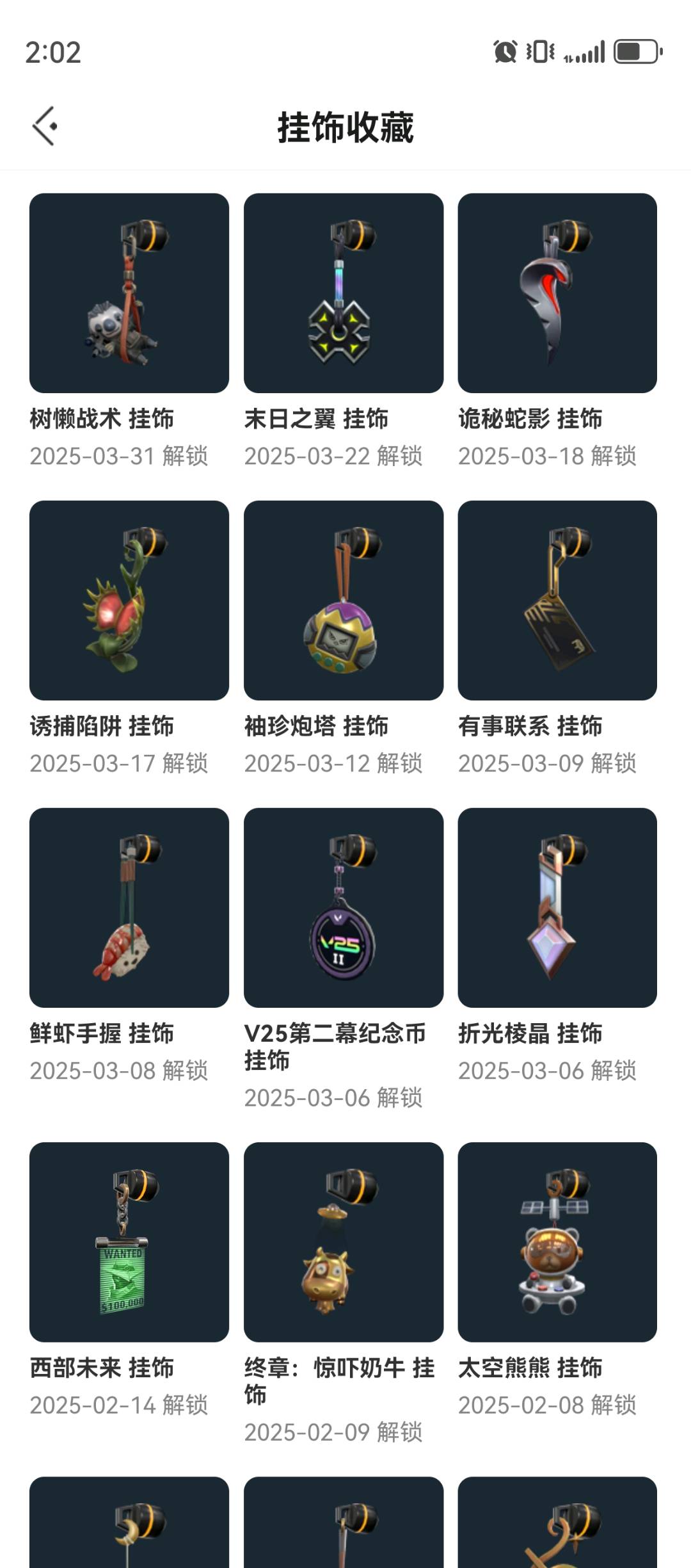
Task: Go back from 挂饰收藏 page
Action: 45,126
